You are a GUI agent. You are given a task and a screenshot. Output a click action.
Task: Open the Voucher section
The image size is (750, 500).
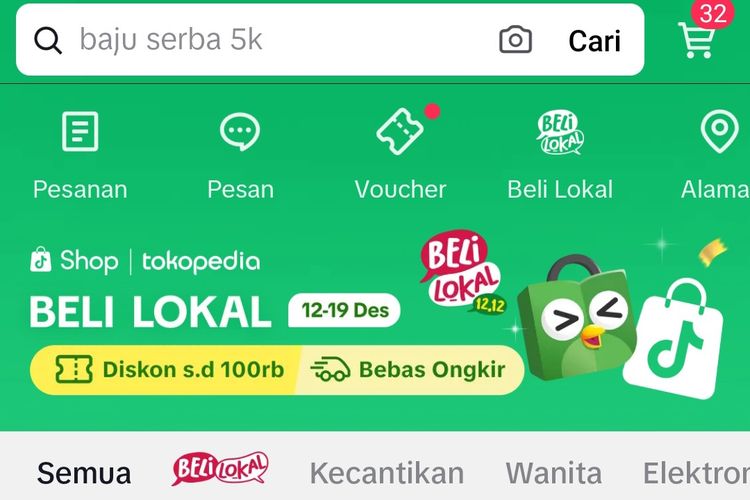coord(400,156)
